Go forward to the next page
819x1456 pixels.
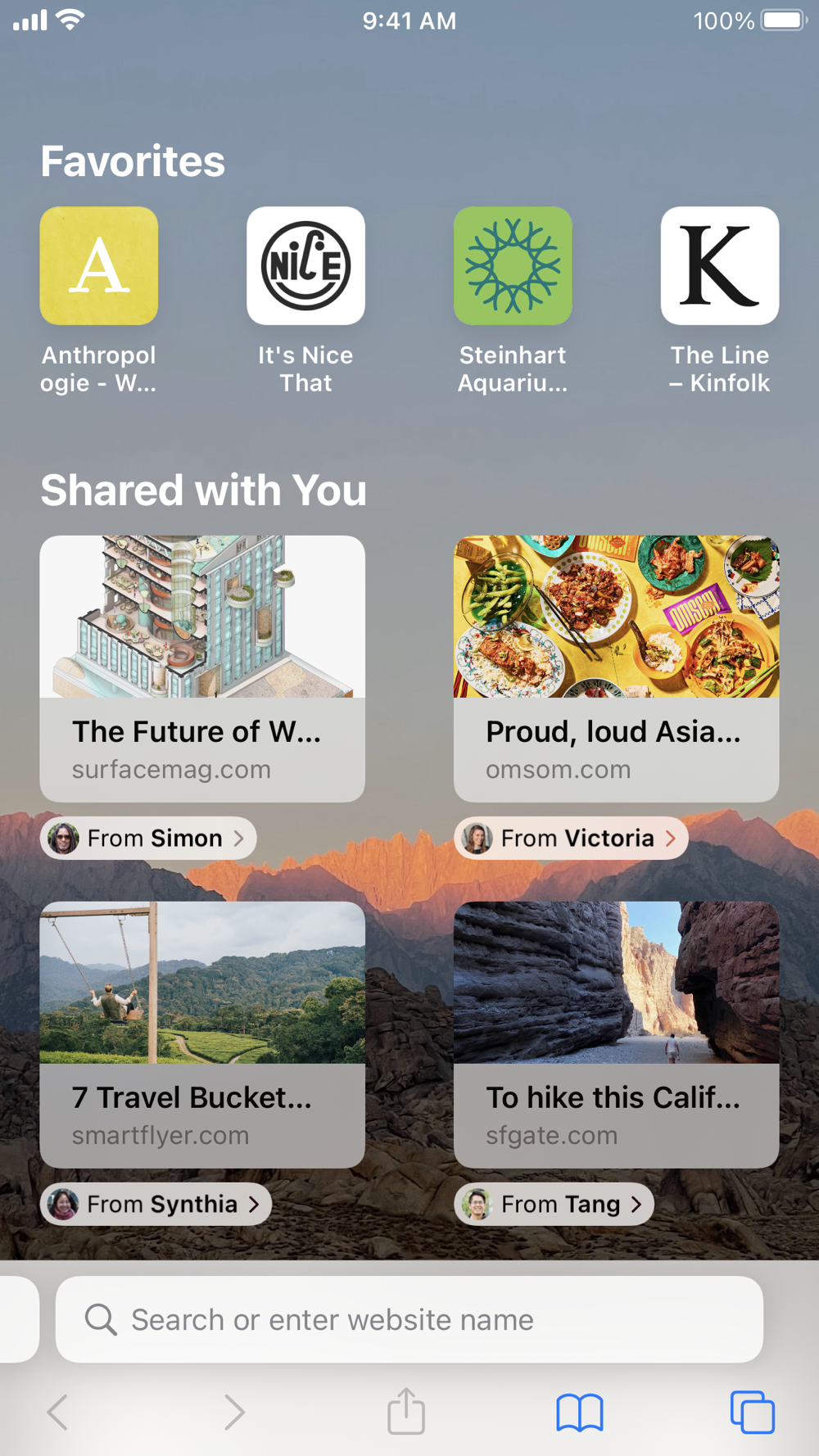pos(234,1412)
